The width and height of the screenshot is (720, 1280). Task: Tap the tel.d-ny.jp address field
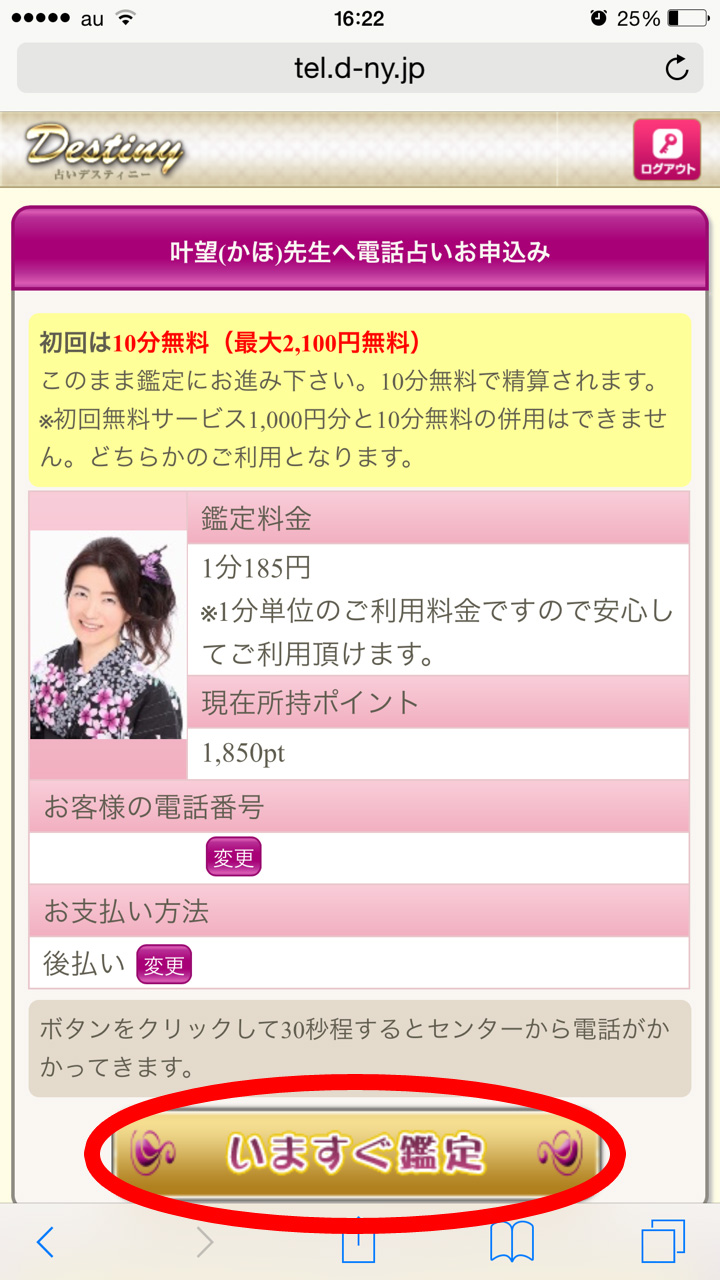(360, 68)
